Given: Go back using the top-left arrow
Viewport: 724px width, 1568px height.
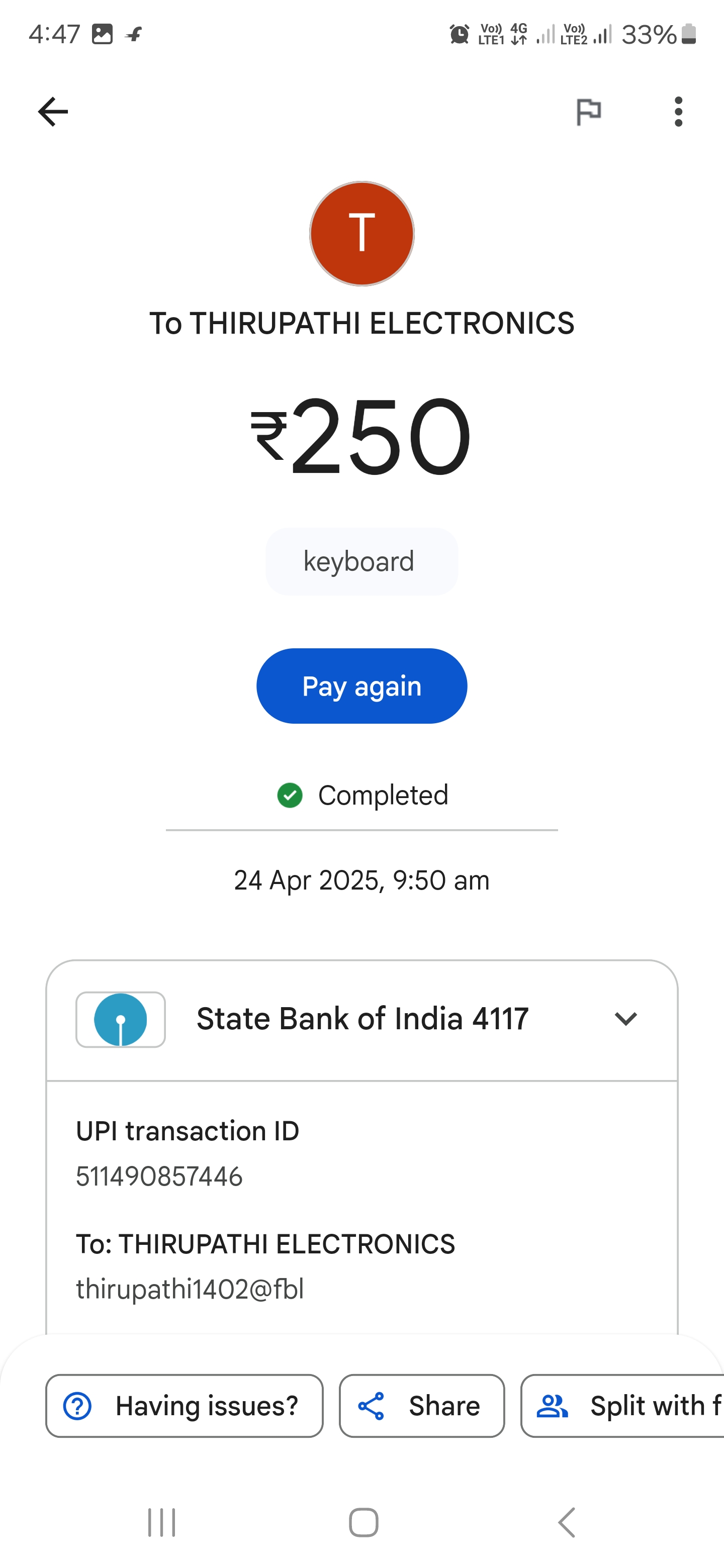Looking at the screenshot, I should [53, 112].
